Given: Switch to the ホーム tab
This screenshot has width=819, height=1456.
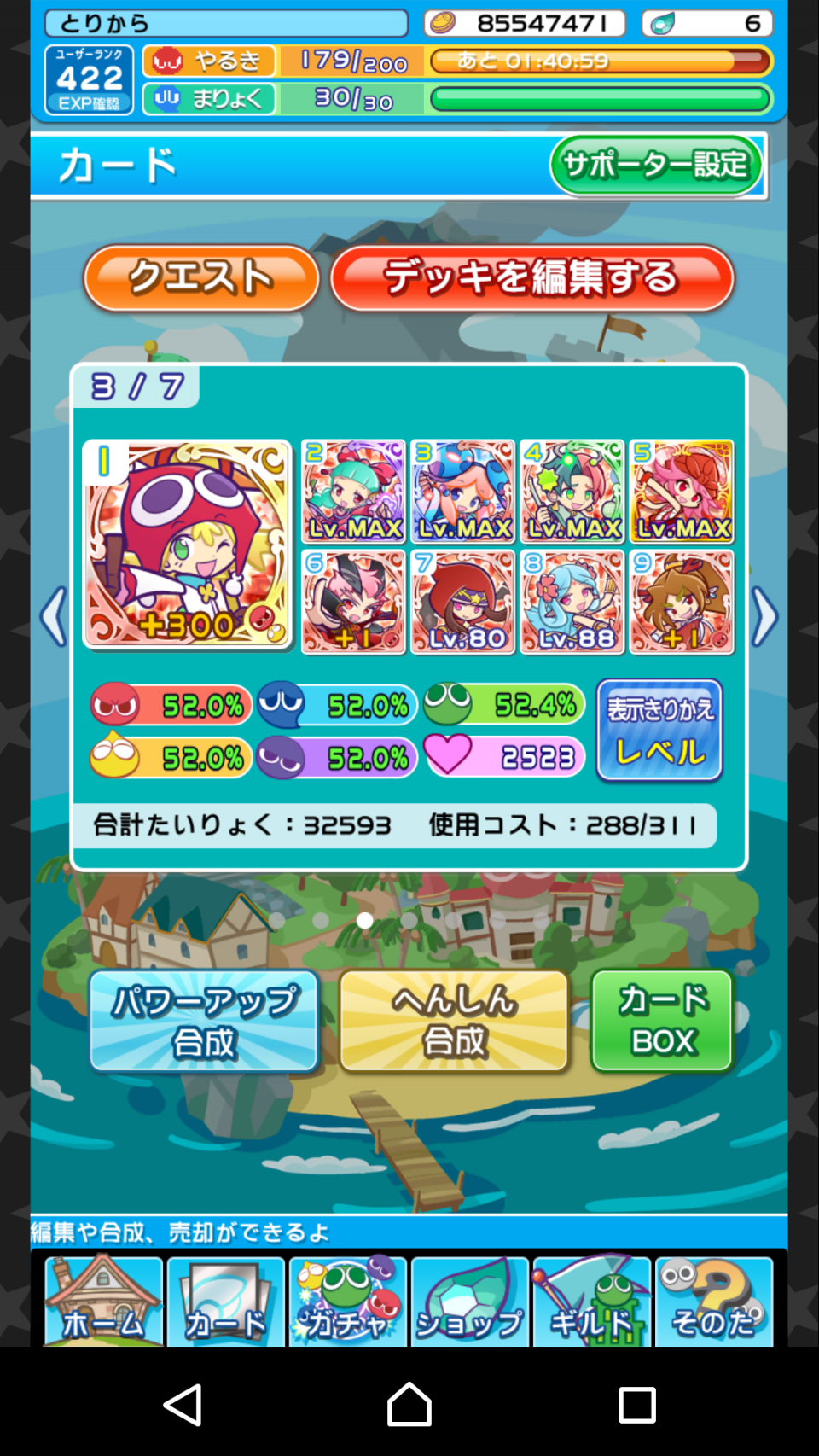Looking at the screenshot, I should (103, 1302).
